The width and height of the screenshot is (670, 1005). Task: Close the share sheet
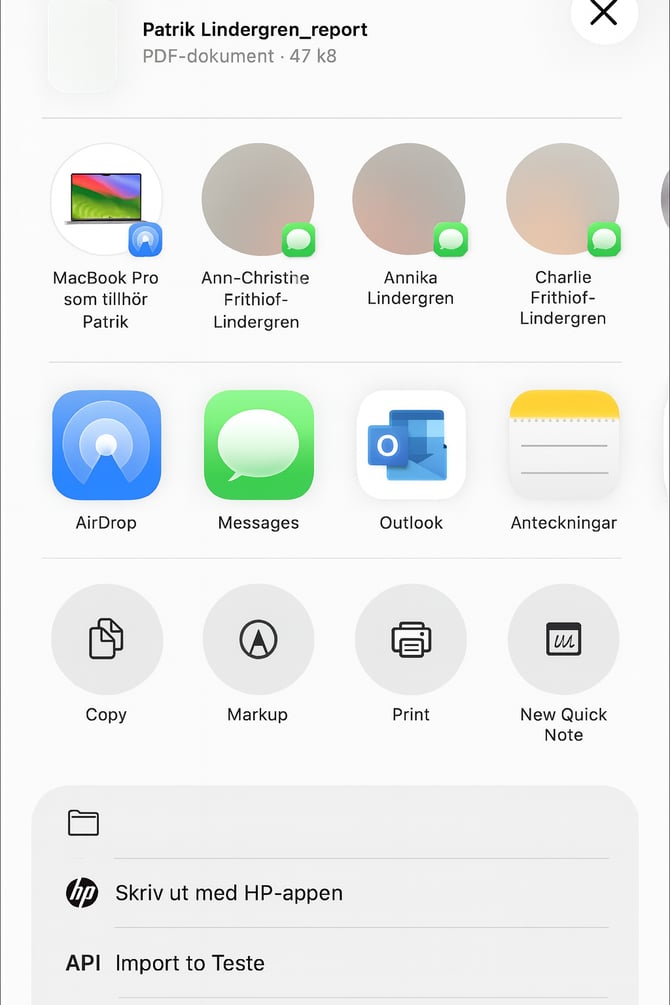click(603, 14)
